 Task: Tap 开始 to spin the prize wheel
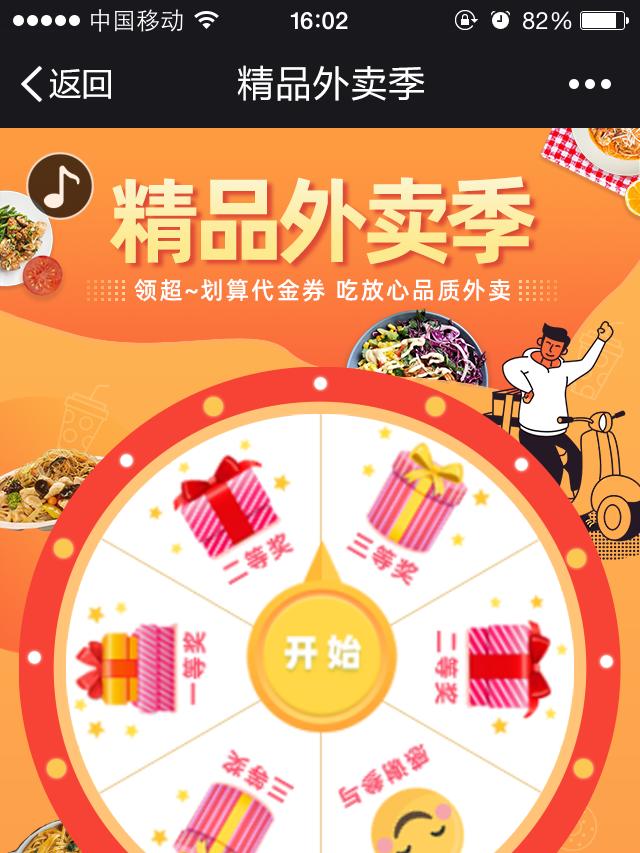point(321,655)
